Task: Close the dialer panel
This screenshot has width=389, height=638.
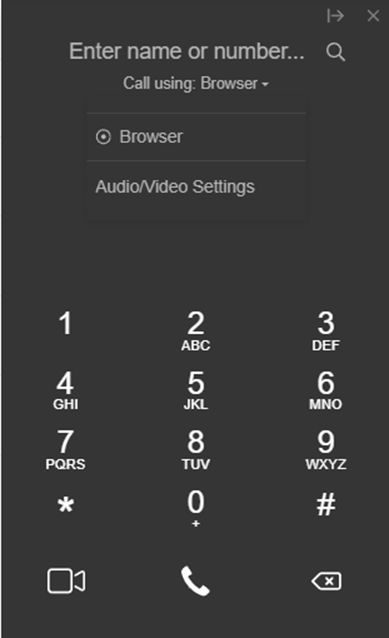Action: pos(373,16)
